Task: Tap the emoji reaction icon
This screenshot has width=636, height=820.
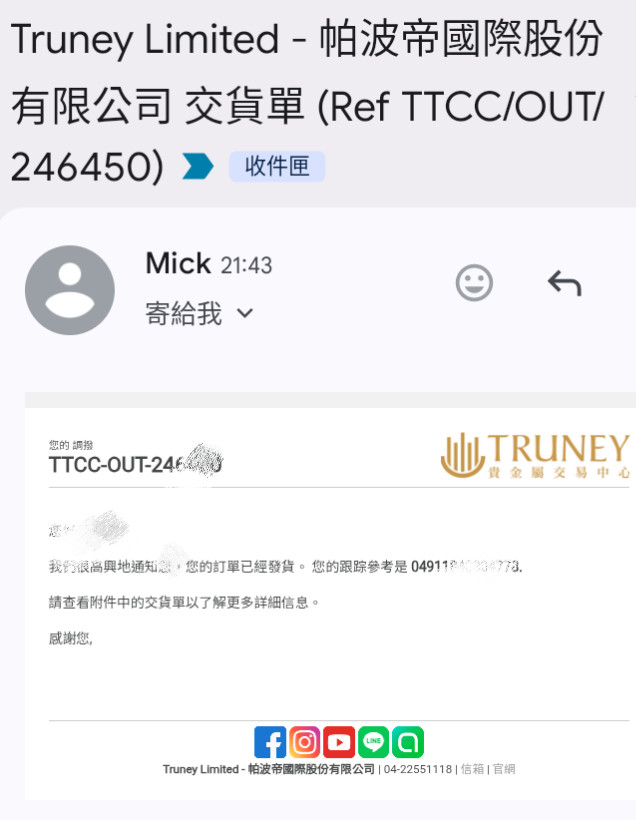Action: [x=474, y=283]
